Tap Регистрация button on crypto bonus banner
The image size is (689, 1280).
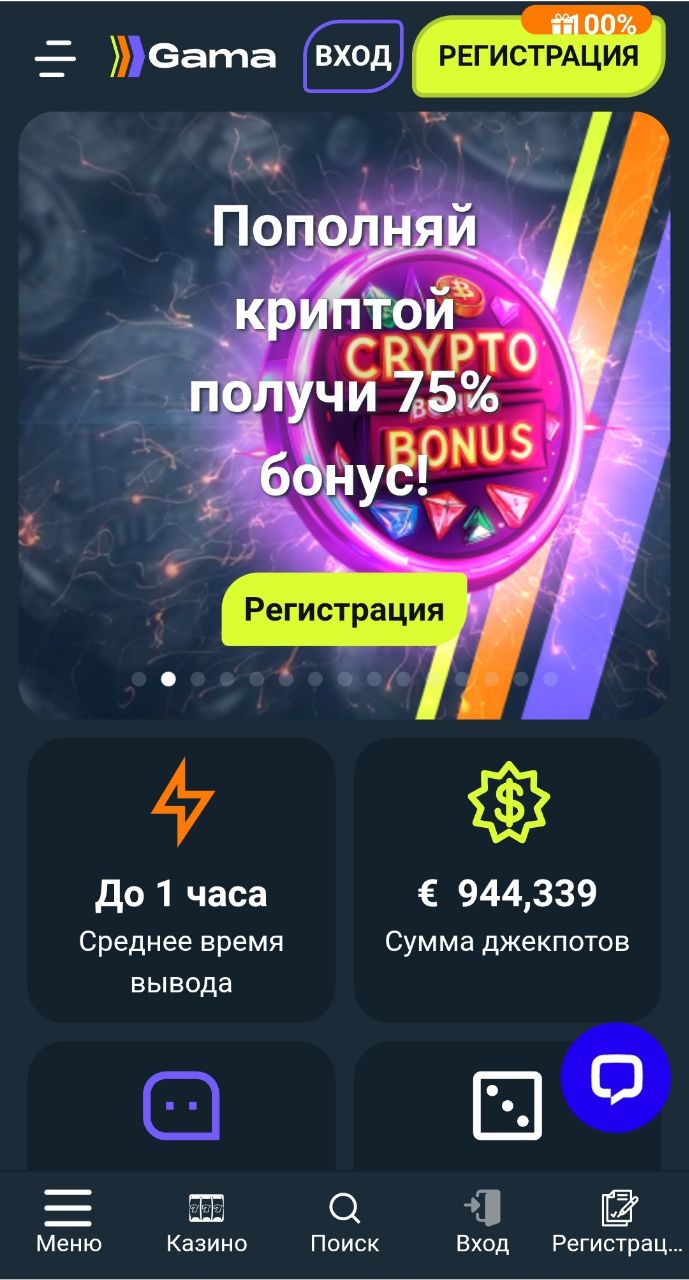[344, 609]
